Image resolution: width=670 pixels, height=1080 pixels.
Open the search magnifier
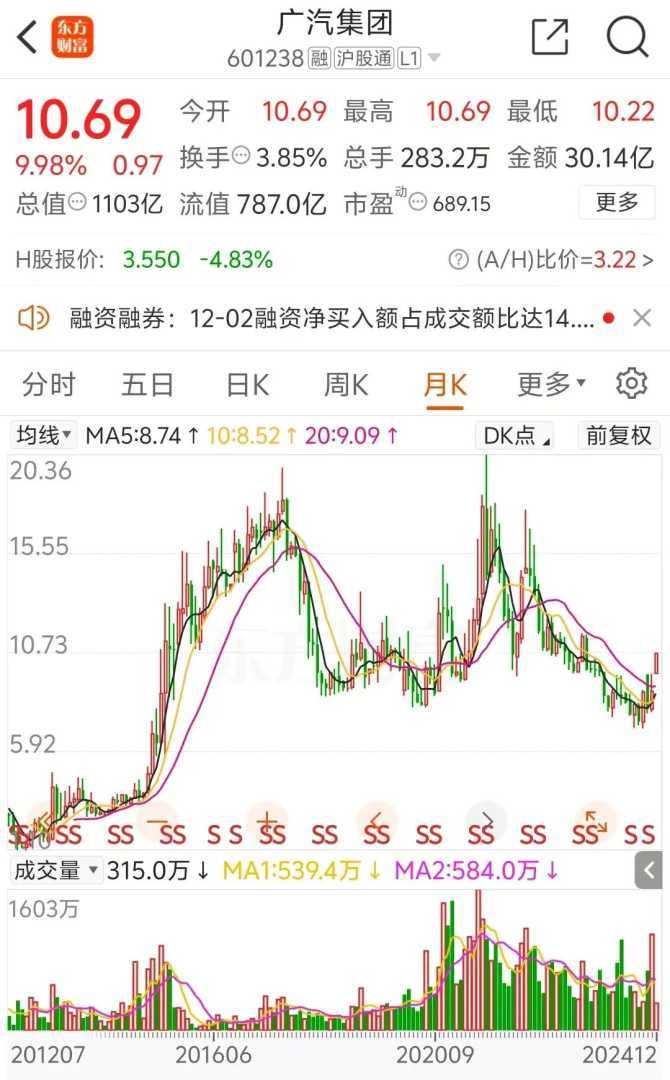[627, 38]
